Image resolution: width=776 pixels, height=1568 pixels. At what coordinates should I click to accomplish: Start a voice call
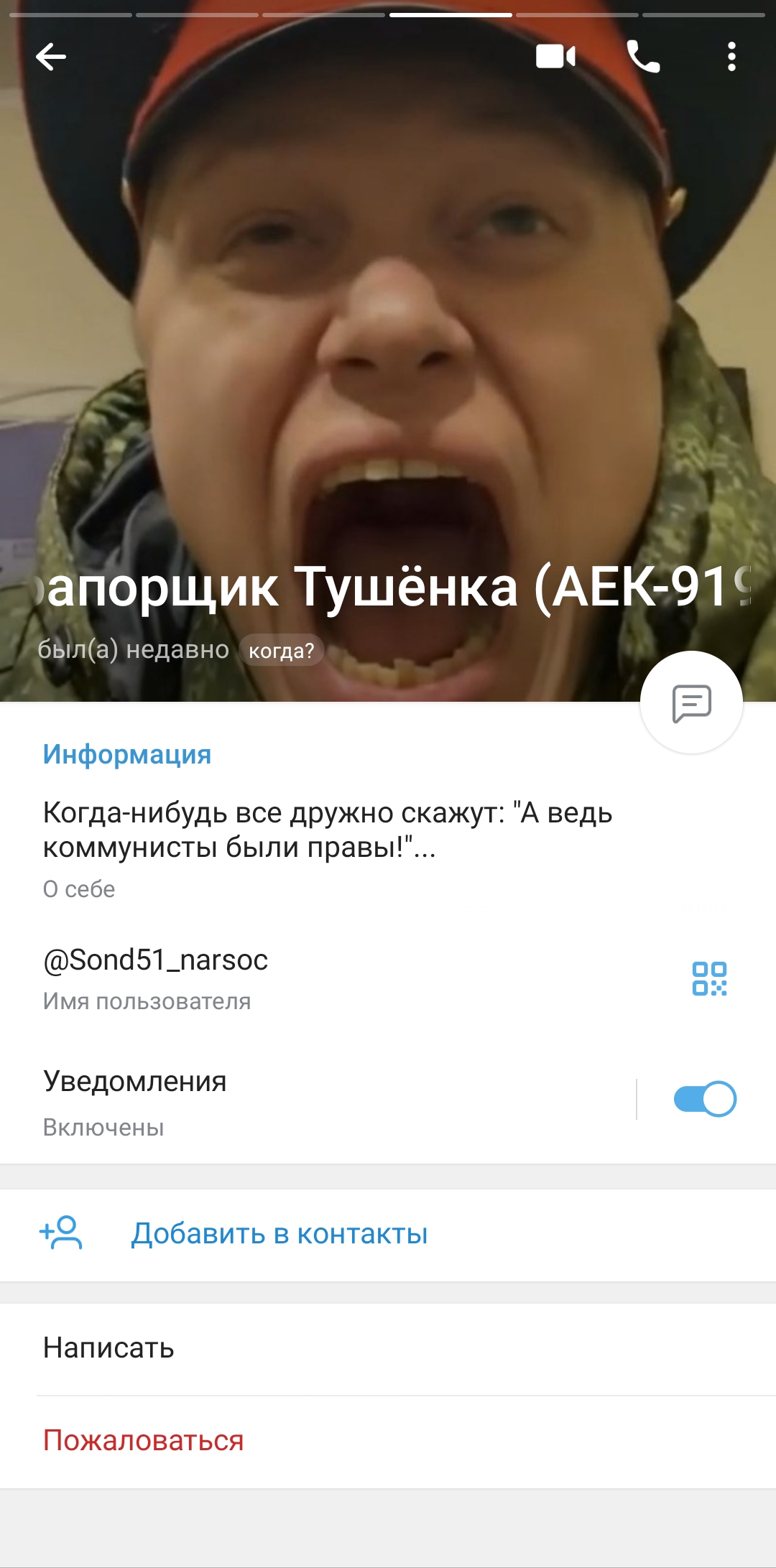643,57
